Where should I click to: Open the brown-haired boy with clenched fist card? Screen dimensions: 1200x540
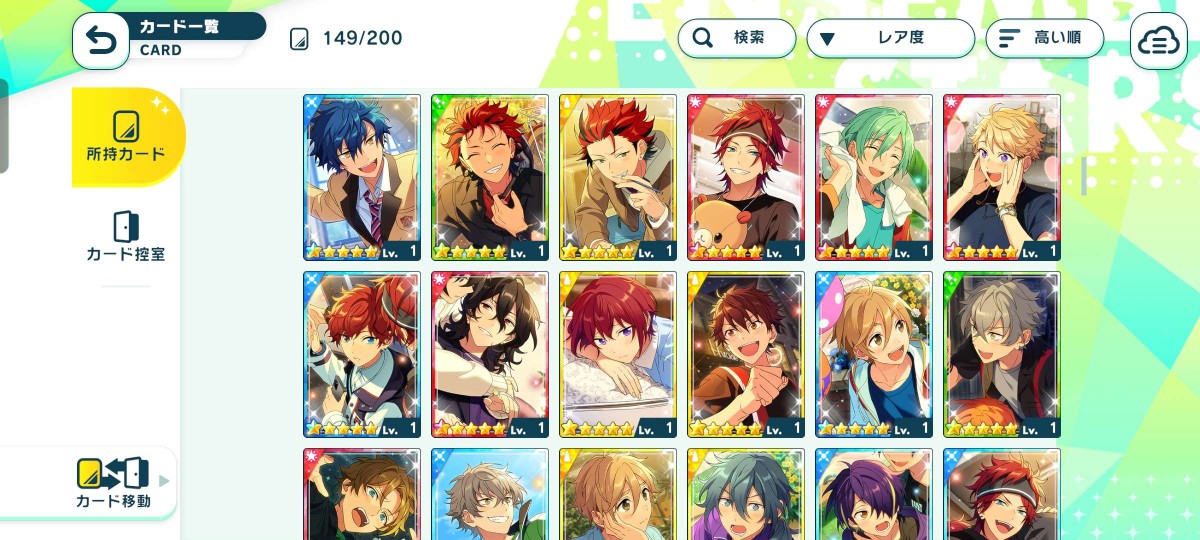point(746,354)
